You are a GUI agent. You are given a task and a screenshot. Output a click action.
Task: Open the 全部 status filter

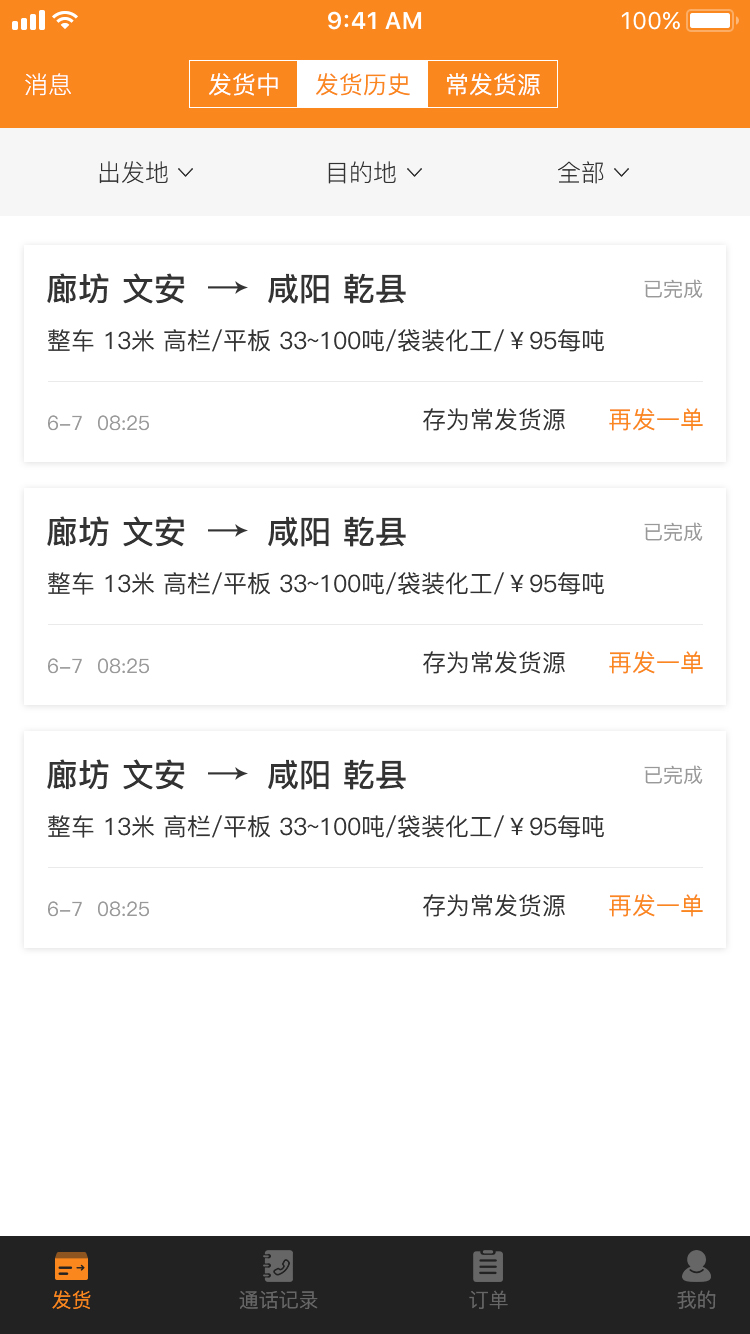(593, 173)
